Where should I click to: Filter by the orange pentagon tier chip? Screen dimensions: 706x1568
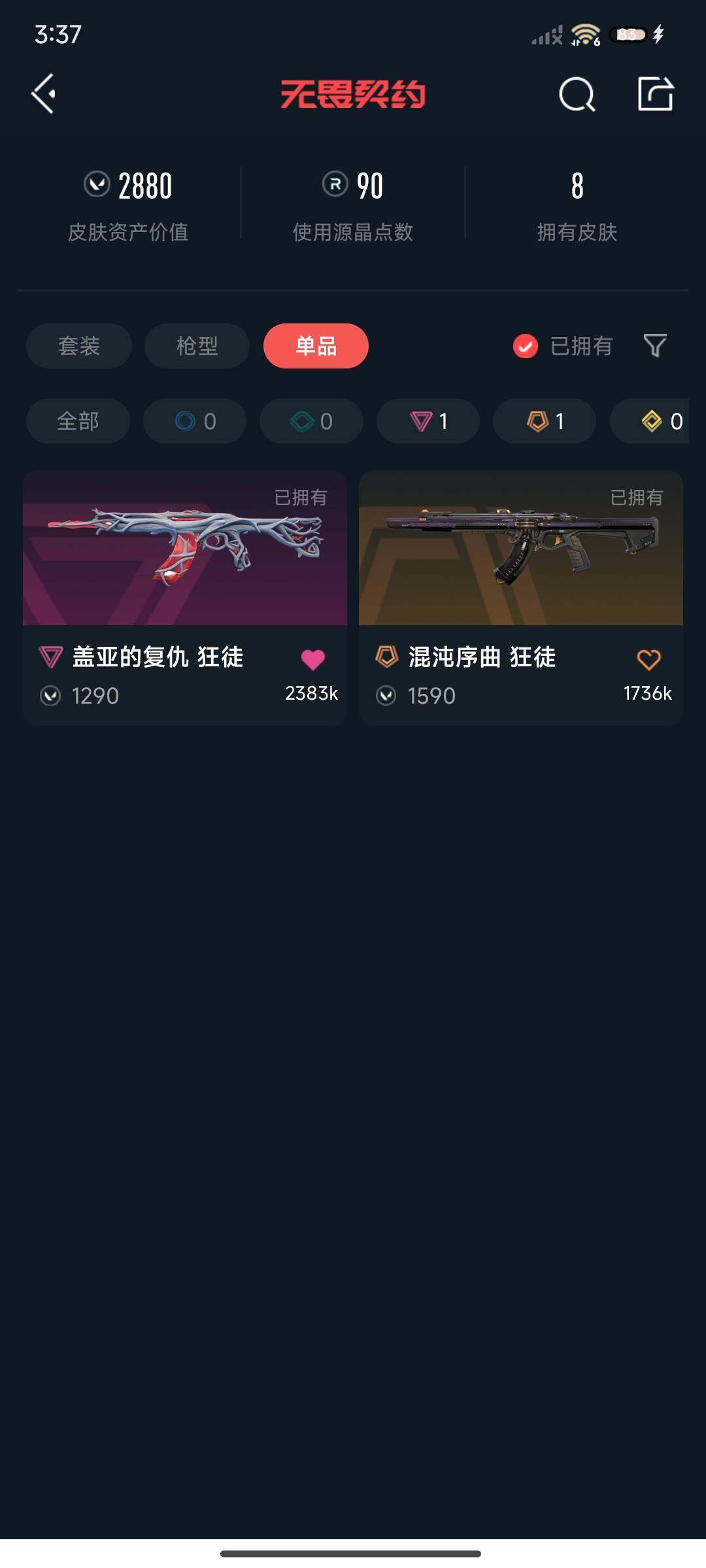[x=545, y=421]
